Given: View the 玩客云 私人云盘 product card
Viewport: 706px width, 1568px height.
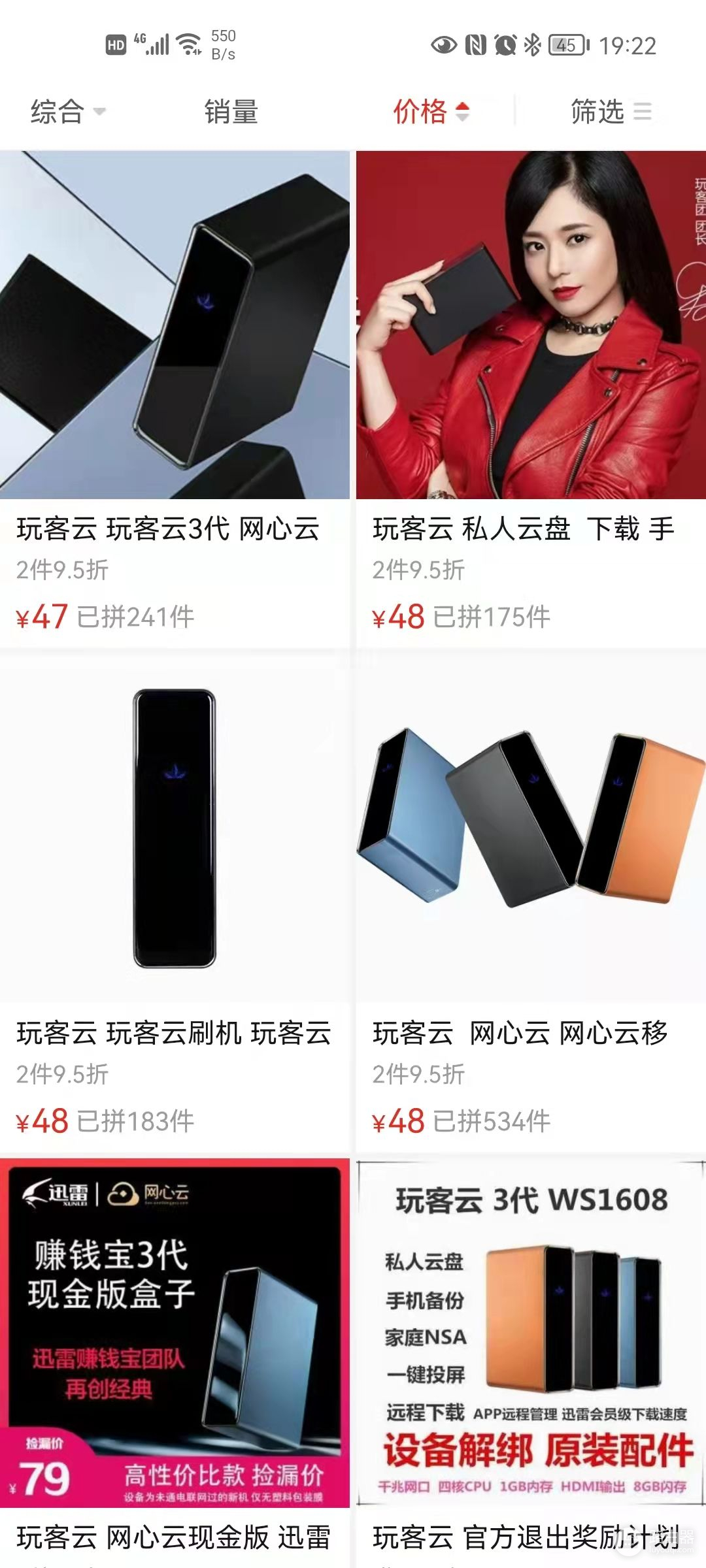Looking at the screenshot, I should 531,399.
